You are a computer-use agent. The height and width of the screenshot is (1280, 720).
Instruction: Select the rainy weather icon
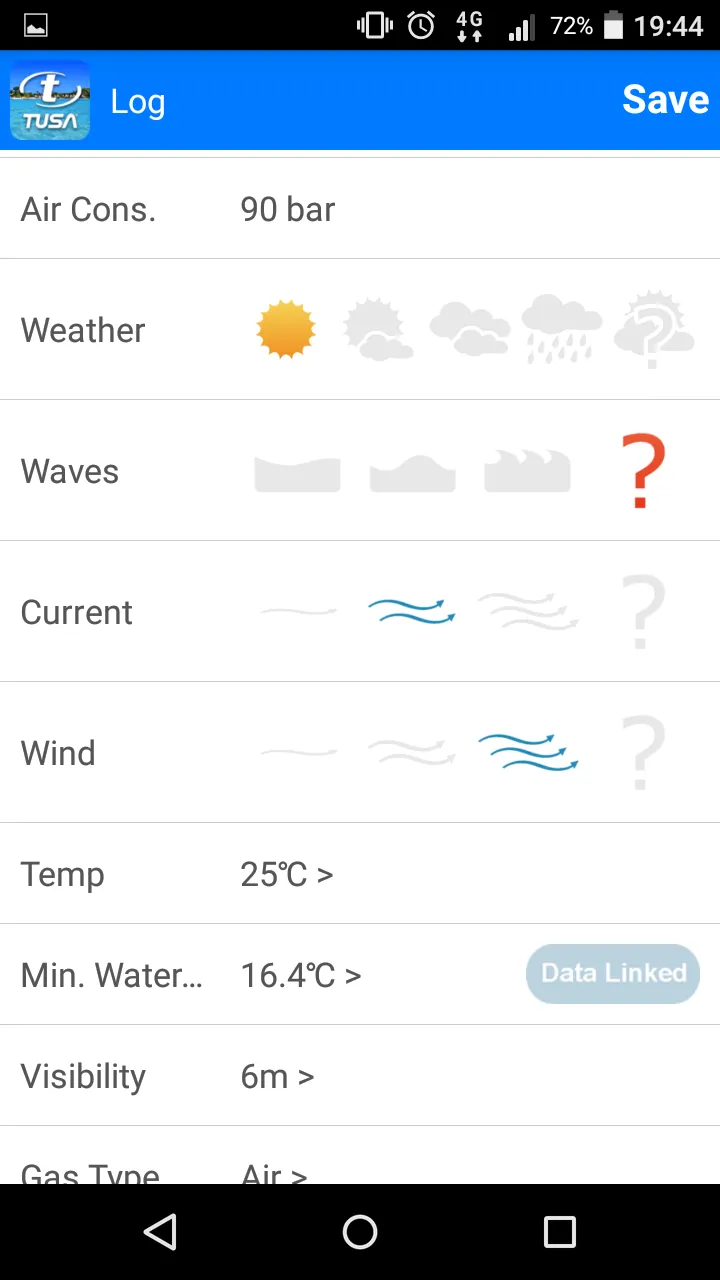click(561, 330)
